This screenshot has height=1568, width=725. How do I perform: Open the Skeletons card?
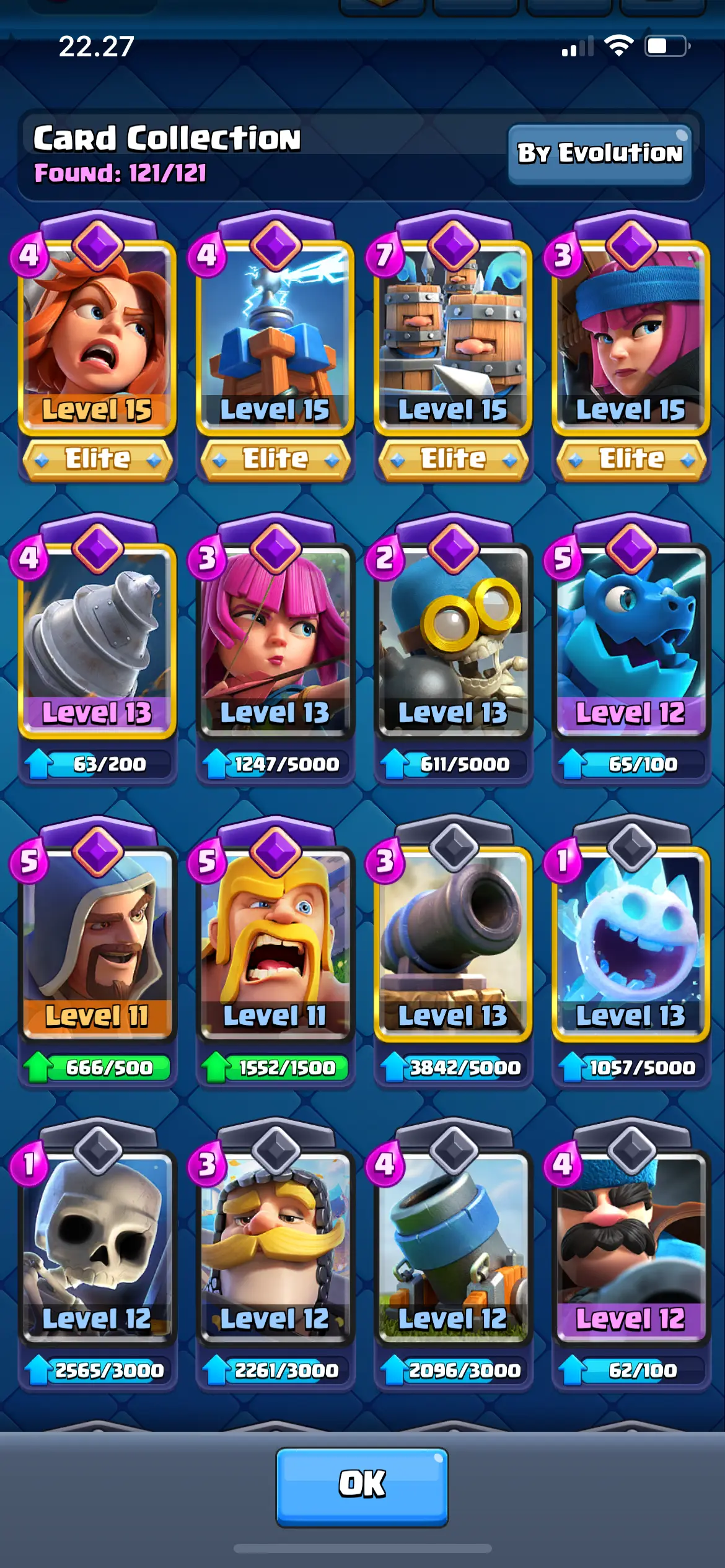click(x=97, y=1245)
